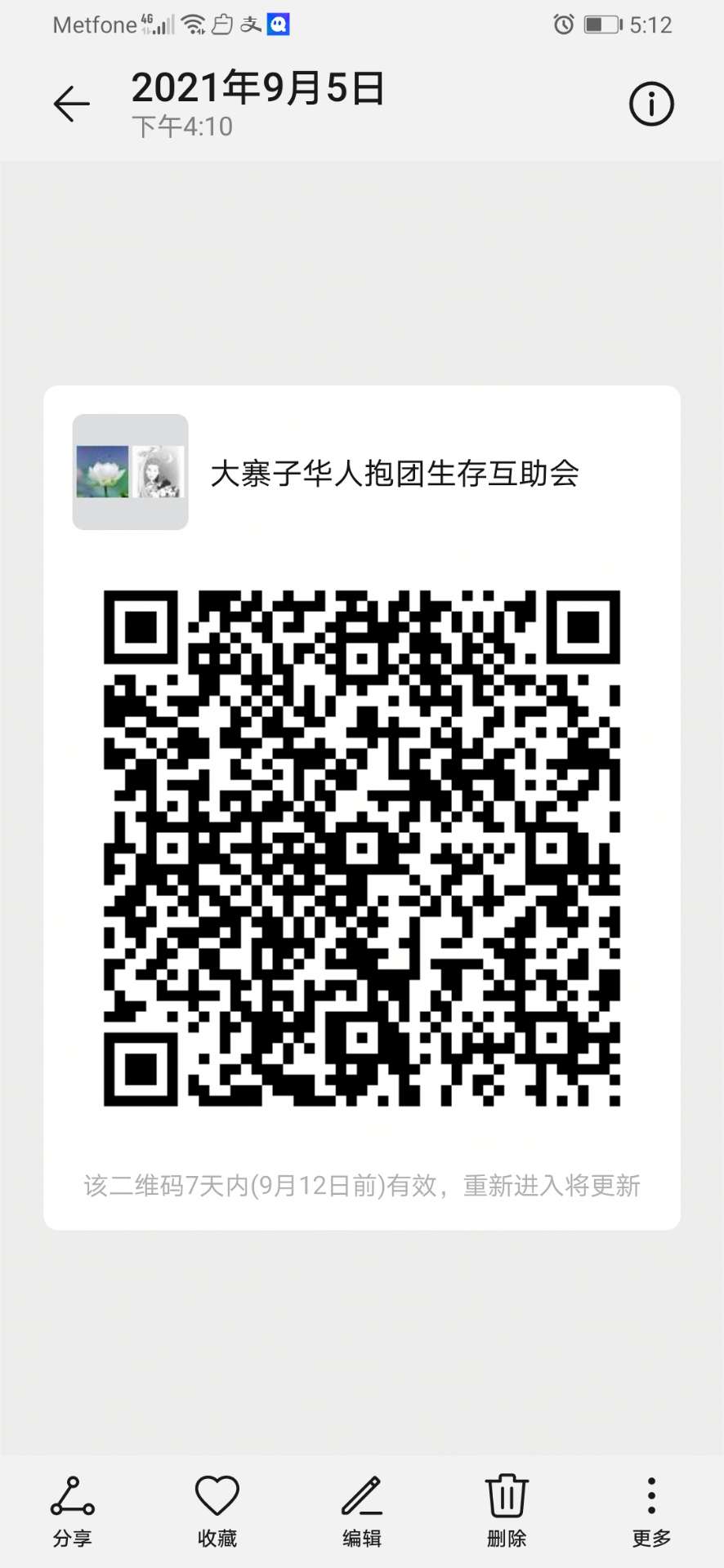
Task: Go back using the arrow
Action: pos(71,105)
